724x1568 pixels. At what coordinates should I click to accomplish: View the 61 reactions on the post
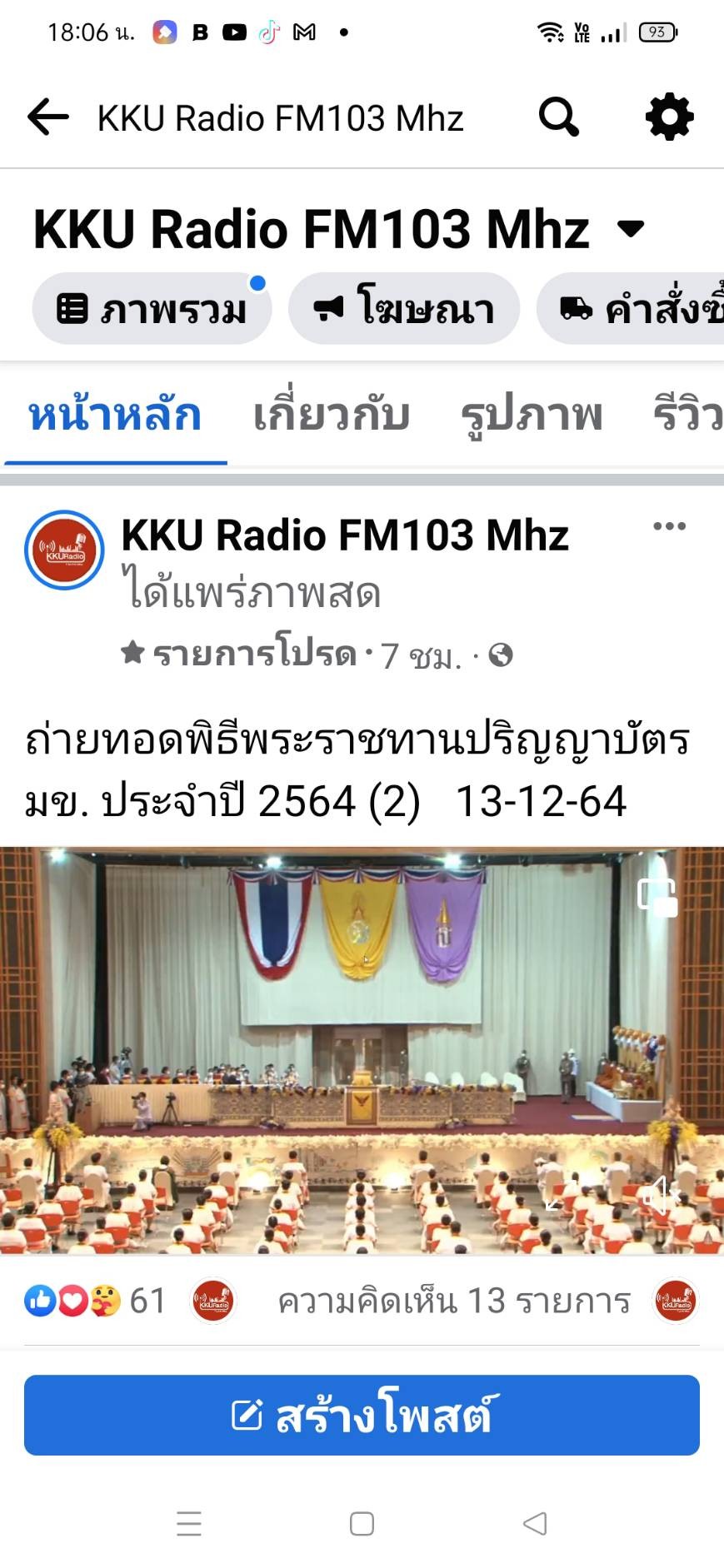point(96,1301)
